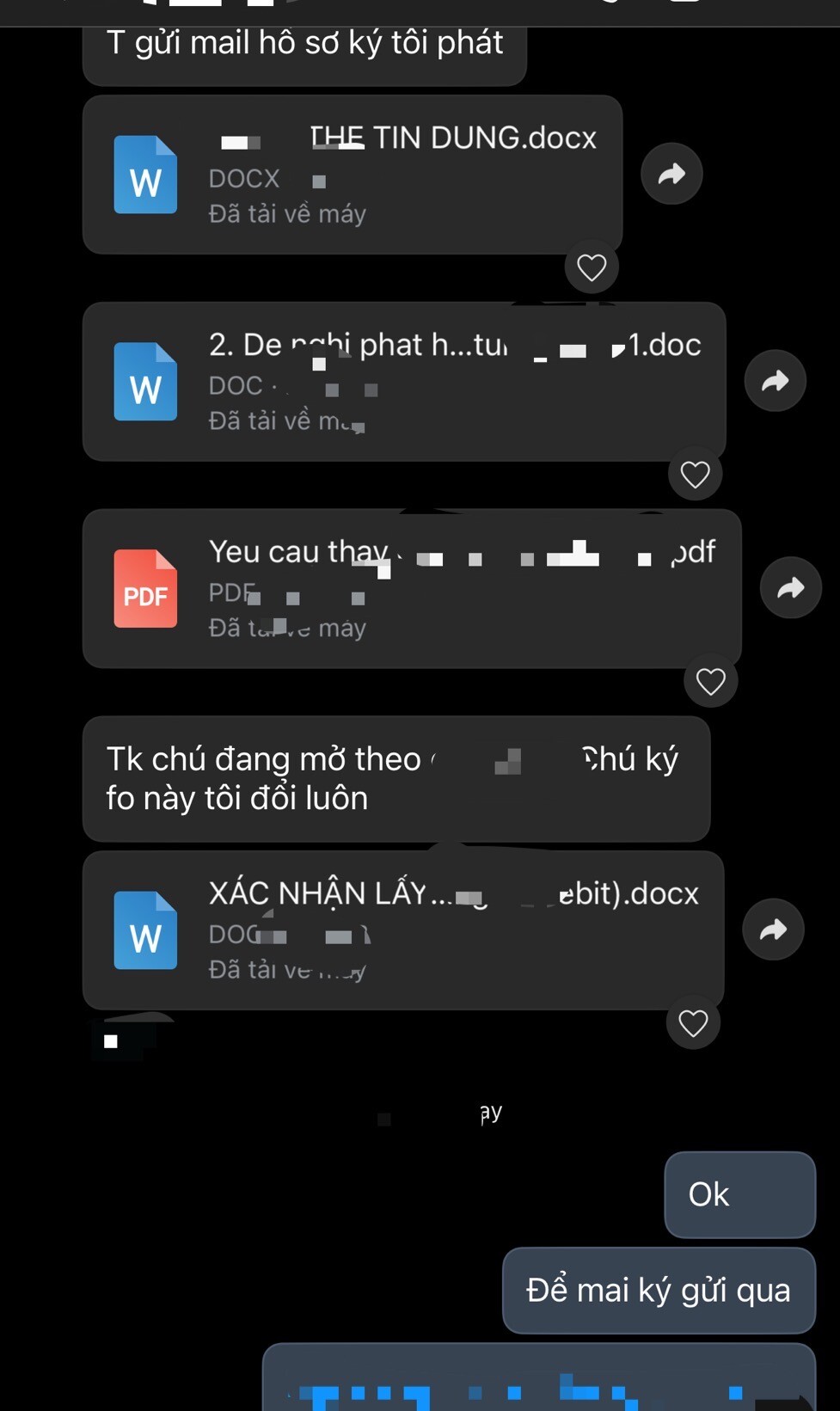
Task: Forward the Yeu cau thay PDF
Action: tap(790, 588)
